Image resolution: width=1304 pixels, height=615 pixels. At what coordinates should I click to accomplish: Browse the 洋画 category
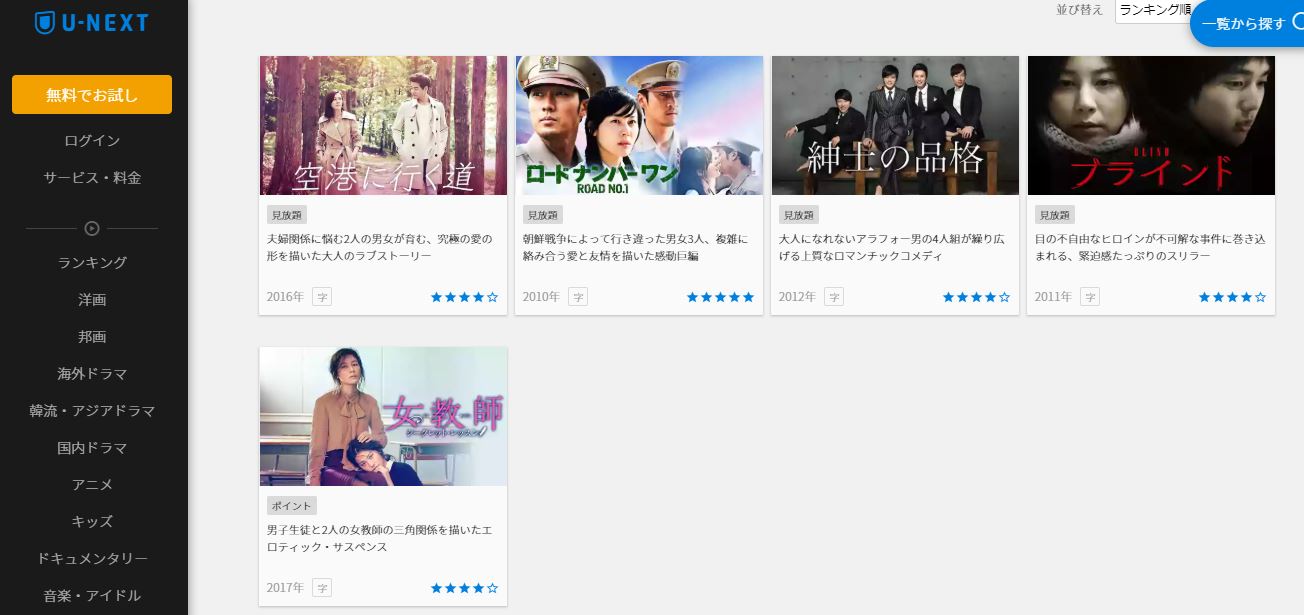click(92, 300)
